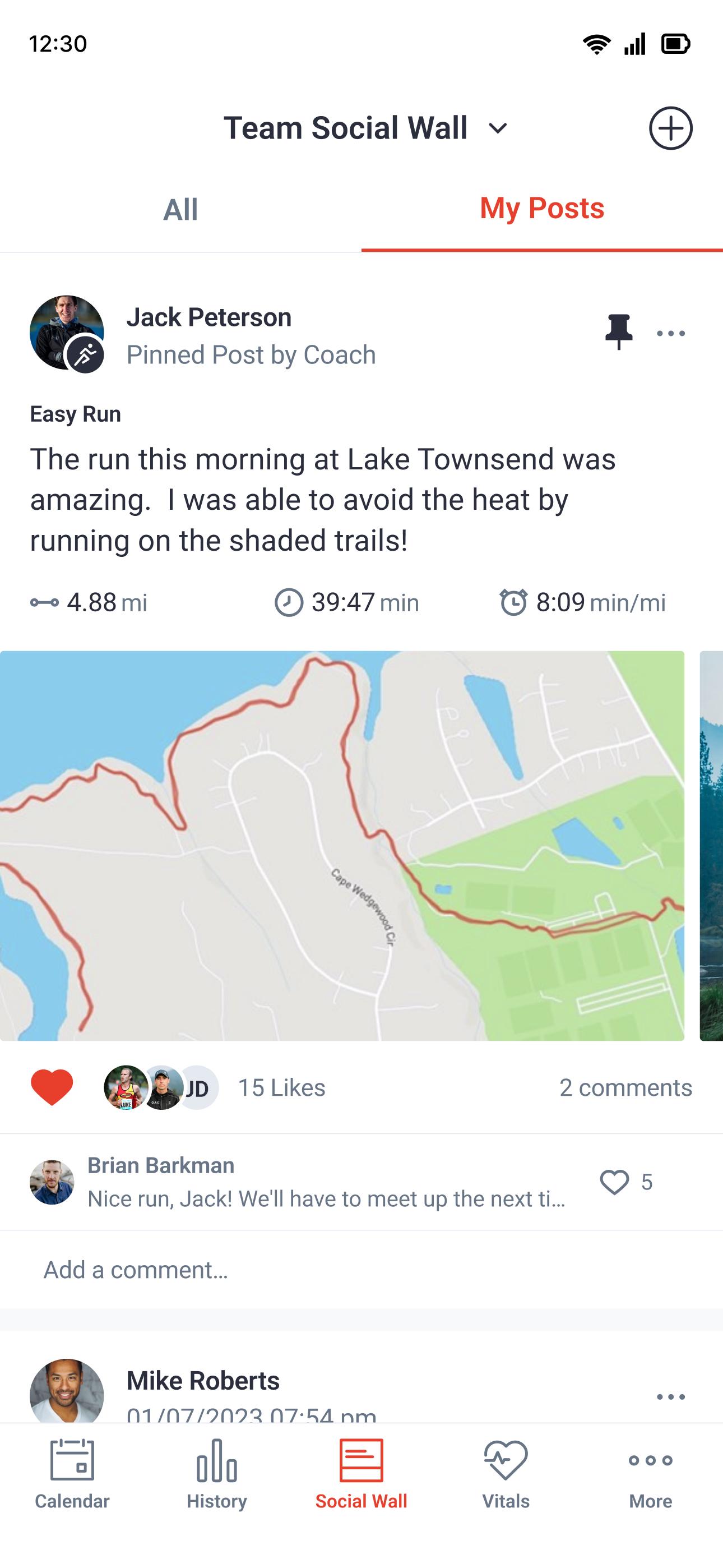Open overflow menu on Mike Roberts' post
This screenshot has width=723, height=1568.
pos(671,1396)
